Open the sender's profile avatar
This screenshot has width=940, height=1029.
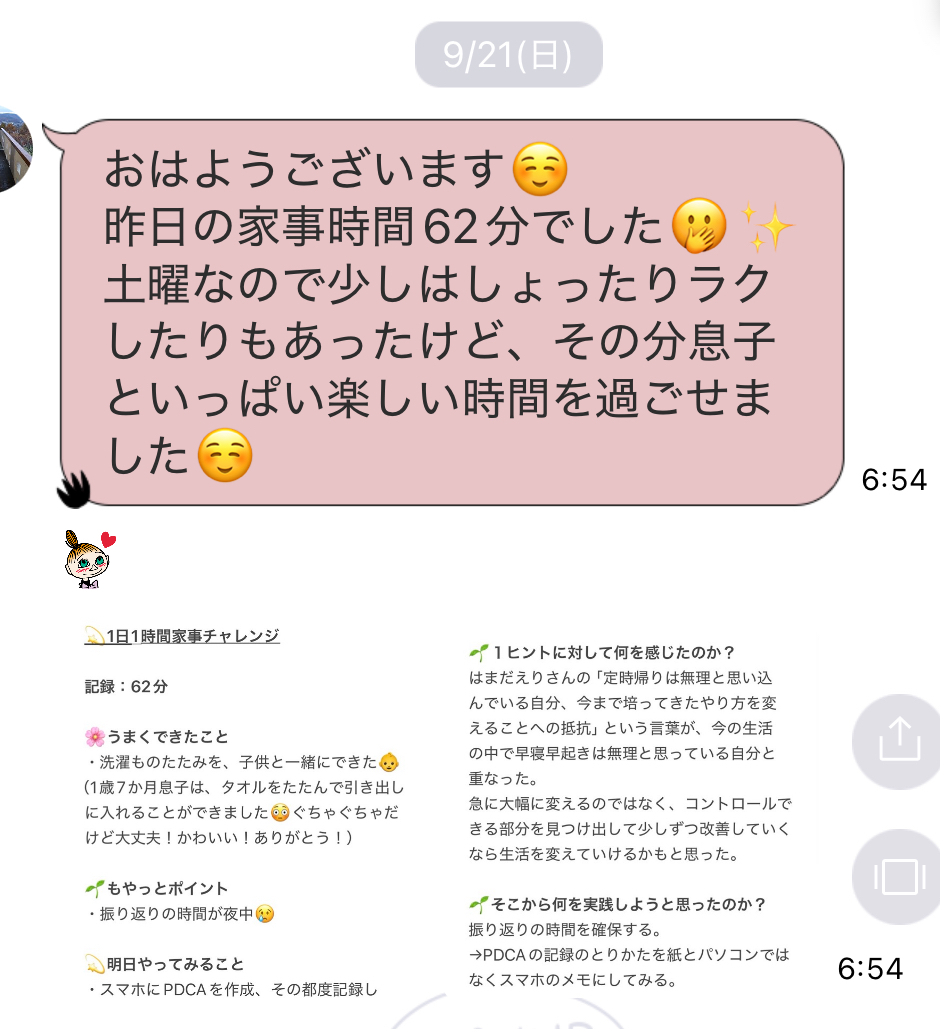(14, 148)
